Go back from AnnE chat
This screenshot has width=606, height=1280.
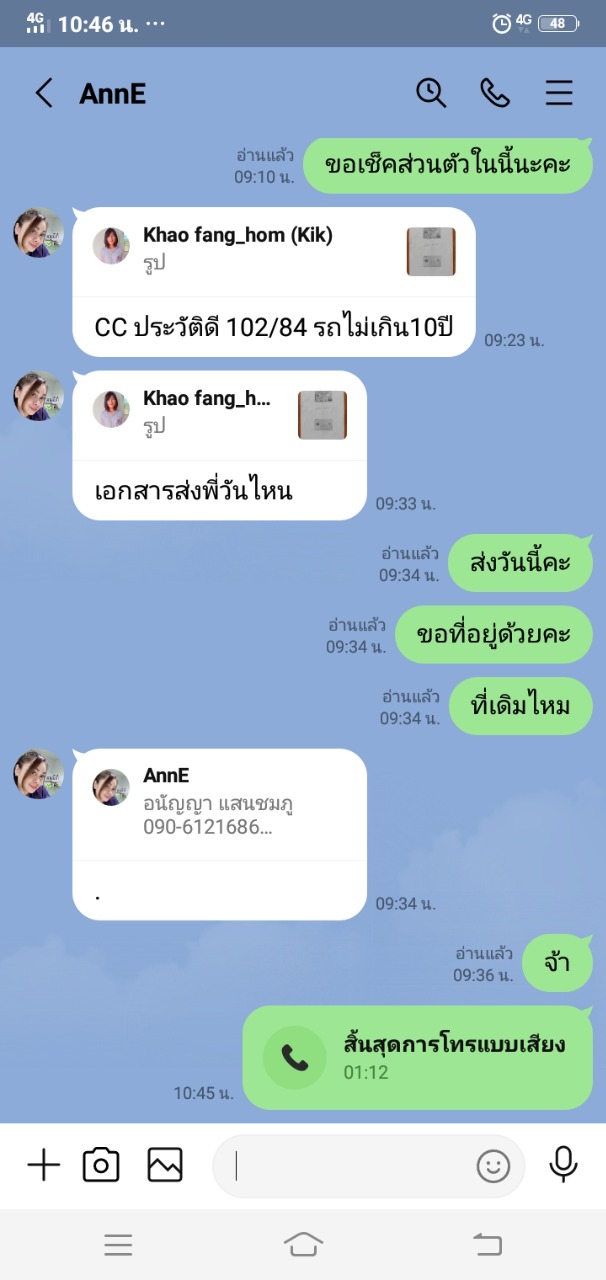coord(43,93)
